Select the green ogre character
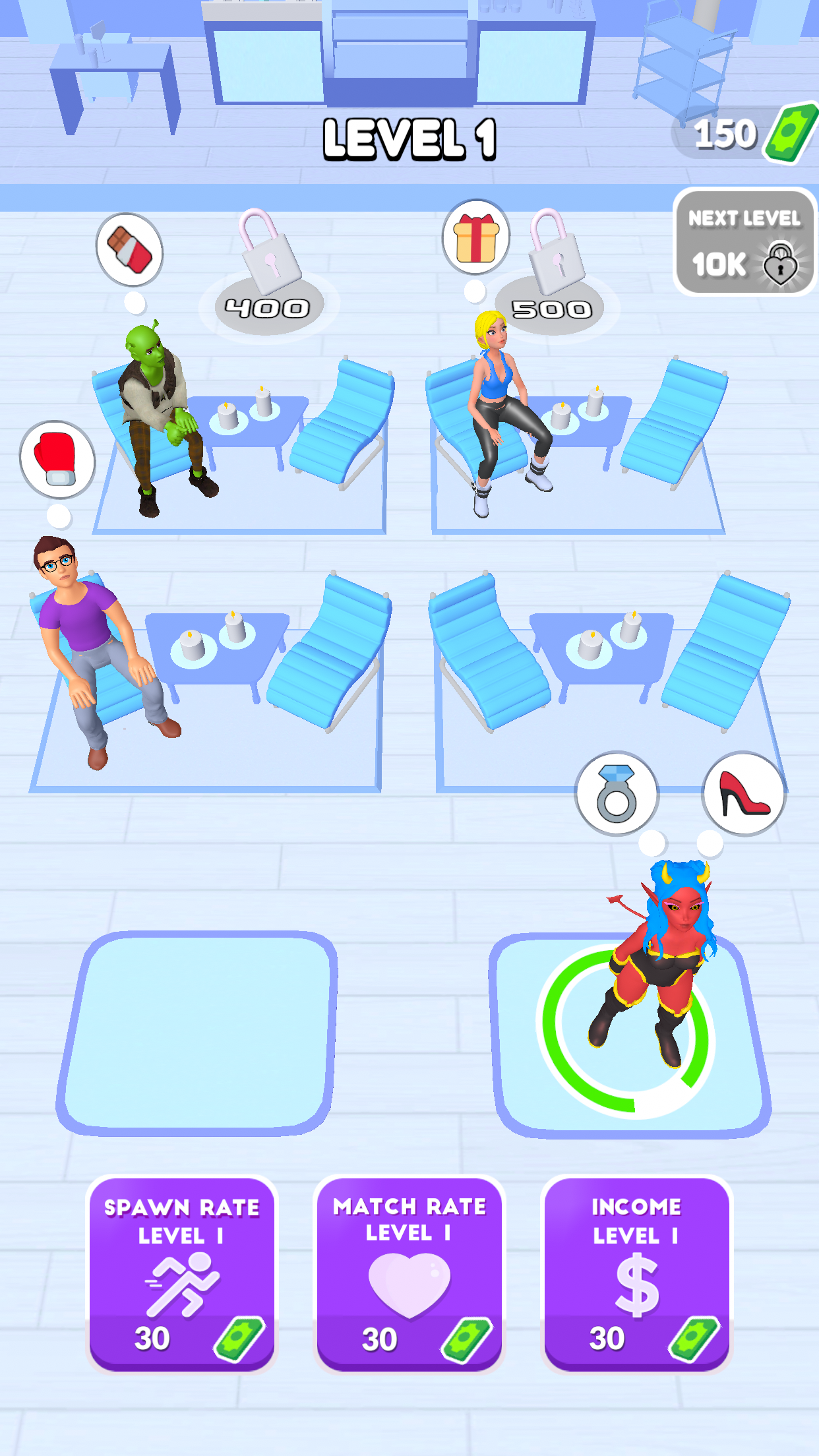This screenshot has width=819, height=1456. (x=158, y=409)
